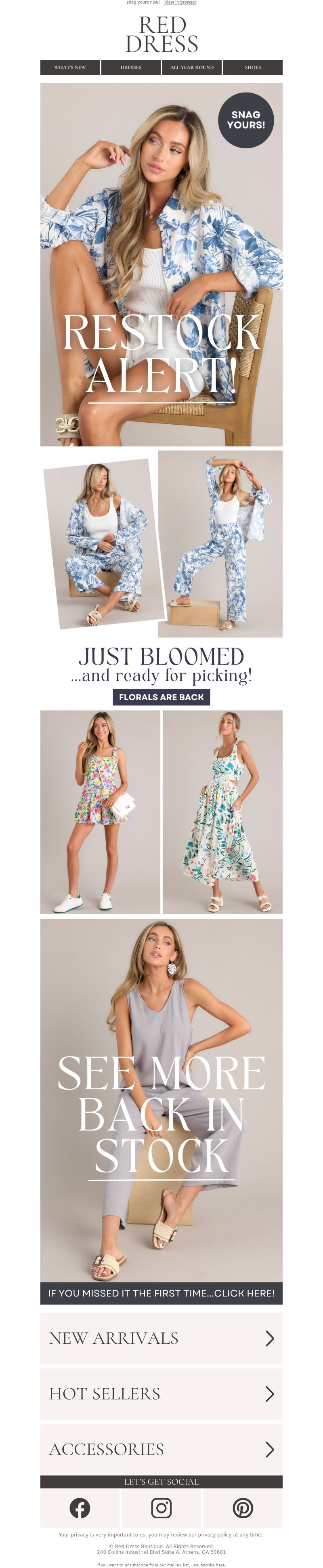Open the New Arrivals row
The width and height of the screenshot is (323, 1568).
tap(161, 1338)
